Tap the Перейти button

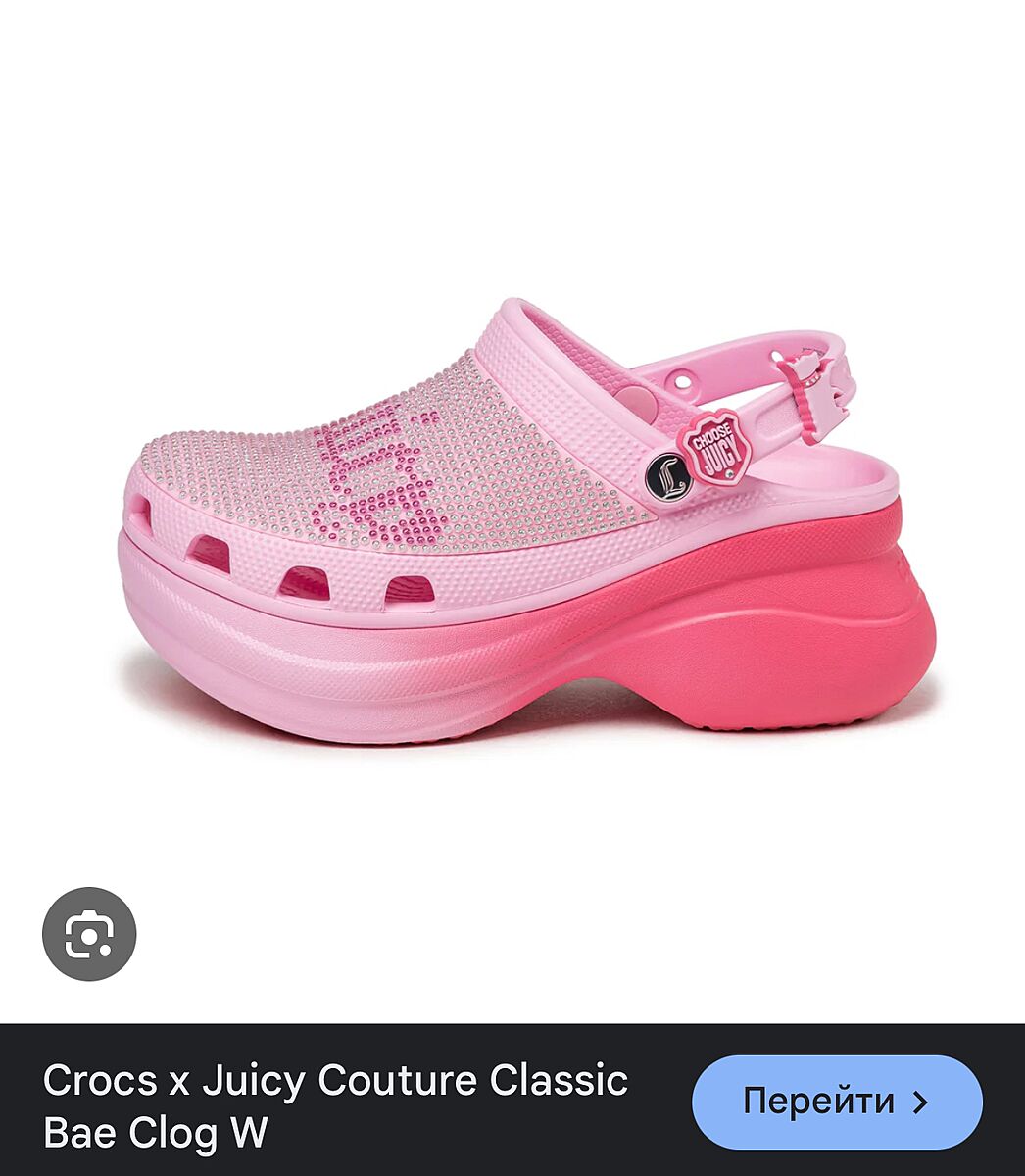[836, 1102]
